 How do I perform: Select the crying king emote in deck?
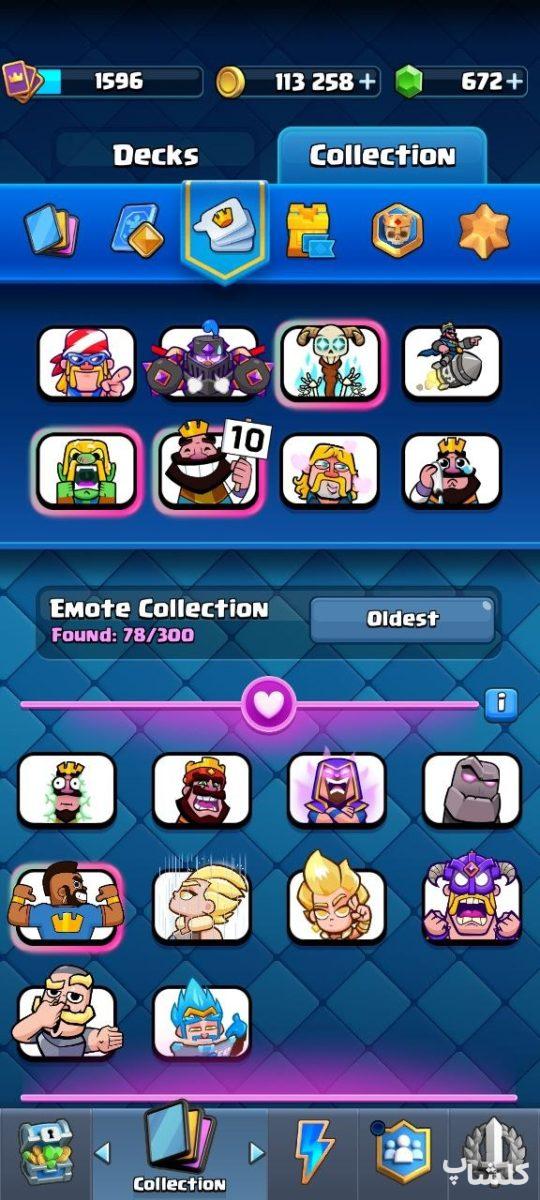point(452,470)
